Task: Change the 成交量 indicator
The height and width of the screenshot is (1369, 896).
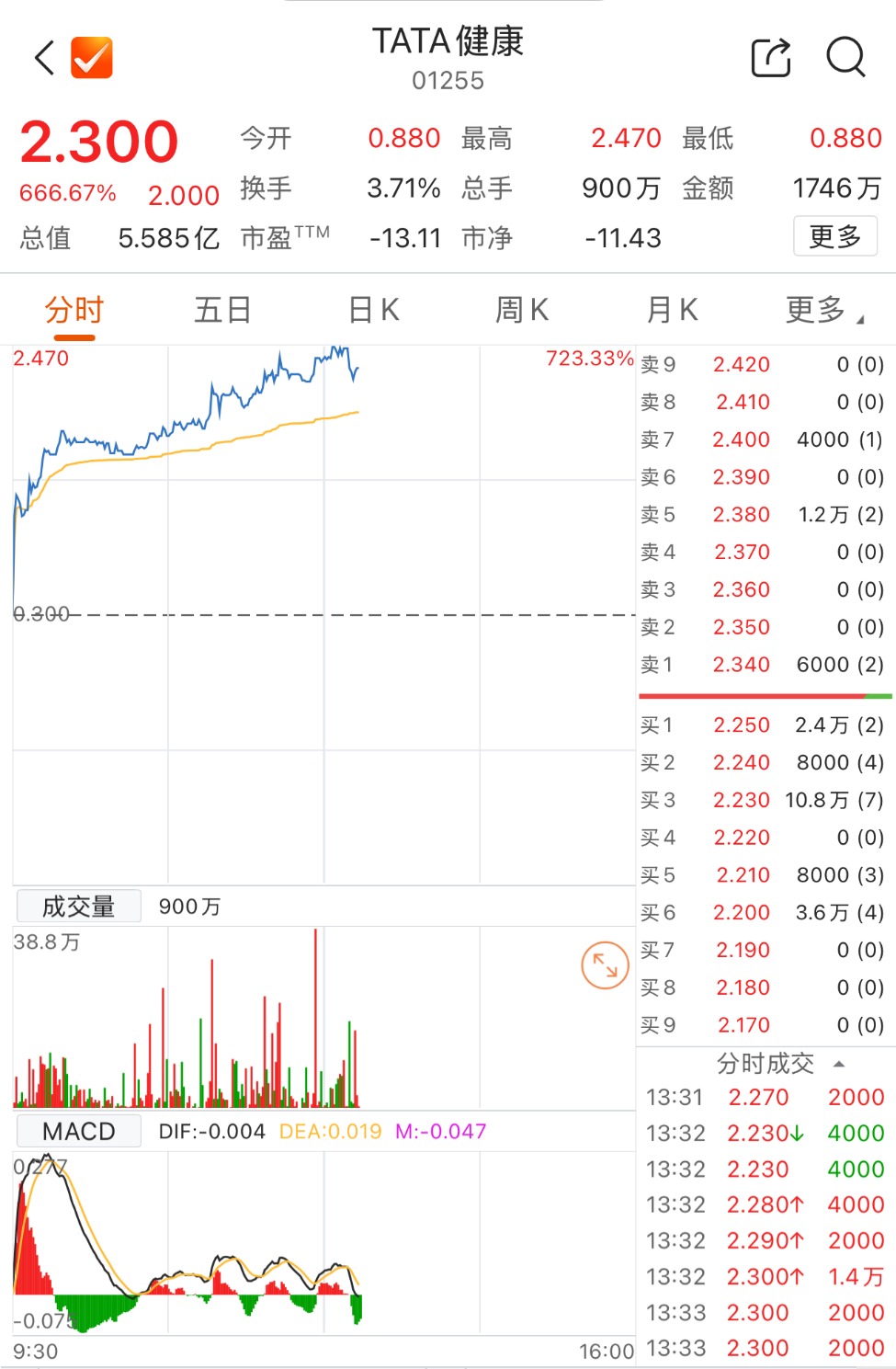Action: tap(79, 907)
